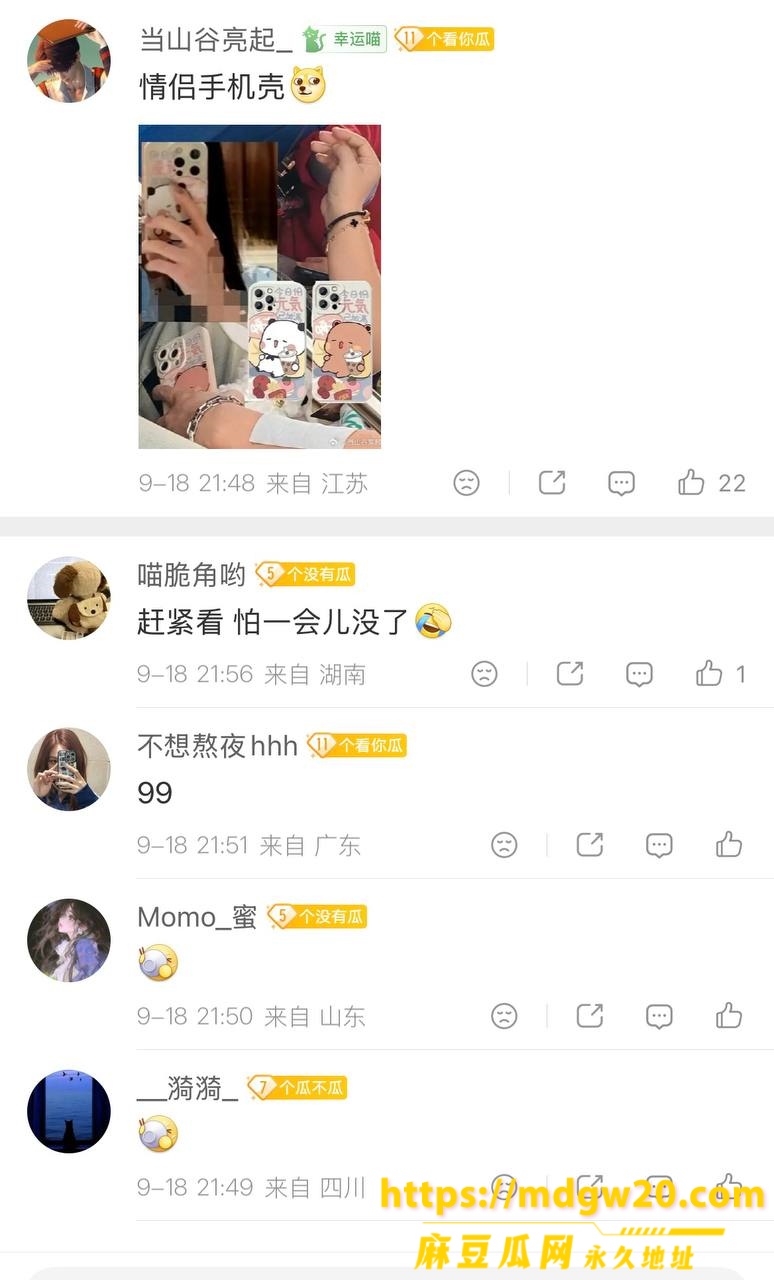Share Momo_蜜's comment
This screenshot has width=774, height=1280.
click(590, 1016)
